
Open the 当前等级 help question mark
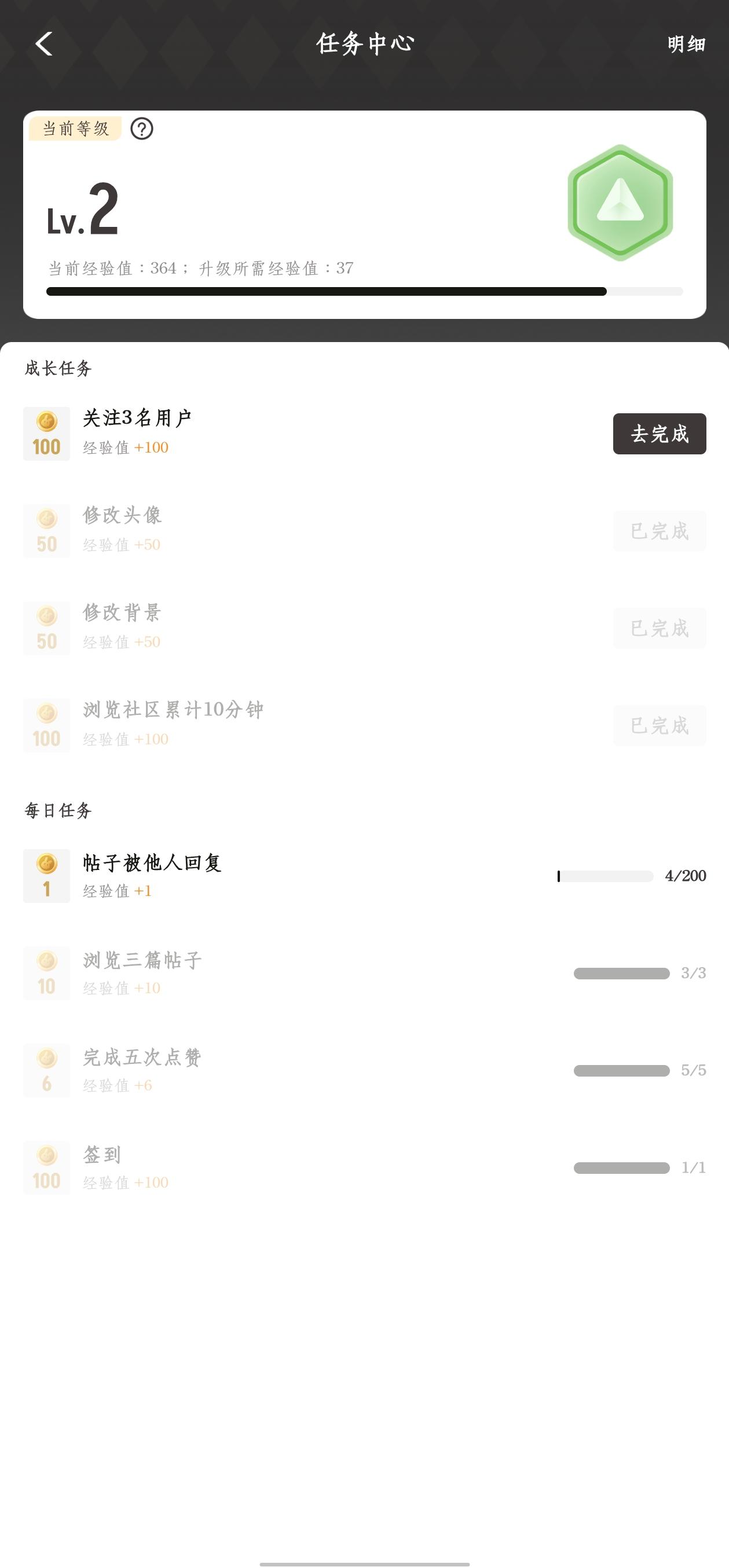point(142,129)
